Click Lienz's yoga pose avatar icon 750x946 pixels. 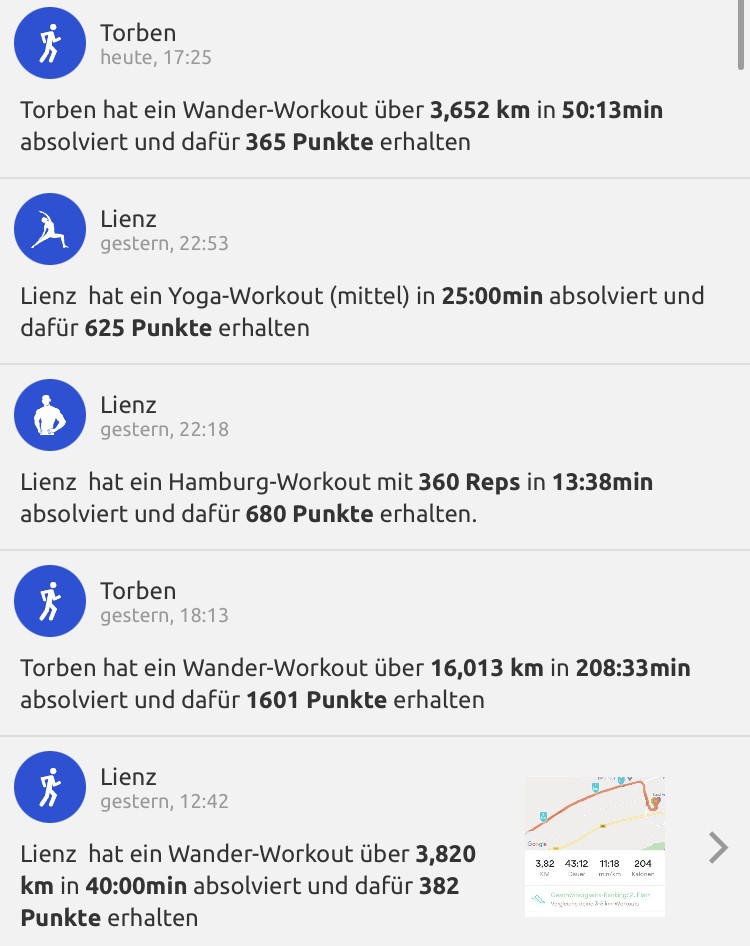pos(50,229)
